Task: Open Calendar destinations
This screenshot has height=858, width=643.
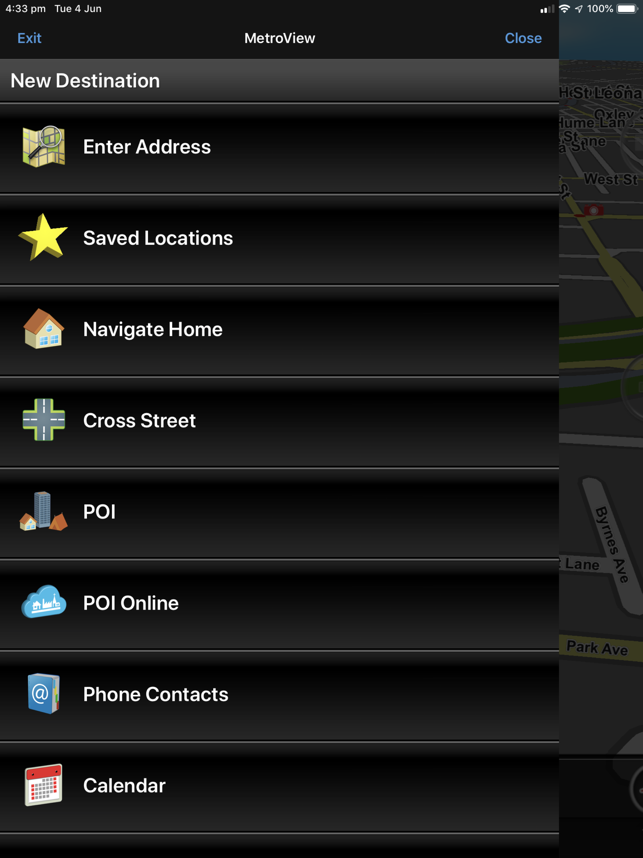Action: click(x=124, y=786)
